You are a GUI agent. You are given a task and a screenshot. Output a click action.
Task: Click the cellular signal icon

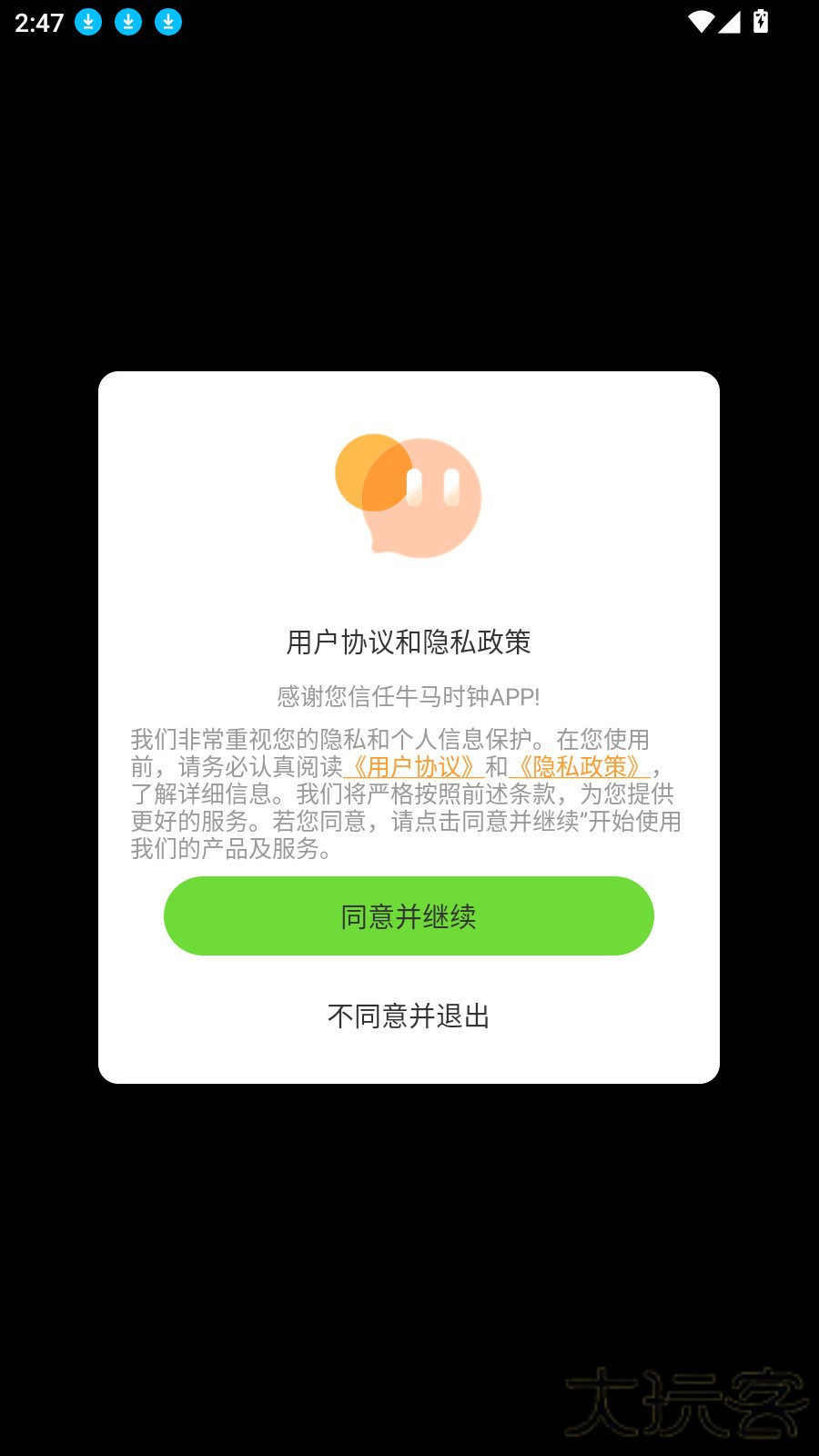[730, 21]
